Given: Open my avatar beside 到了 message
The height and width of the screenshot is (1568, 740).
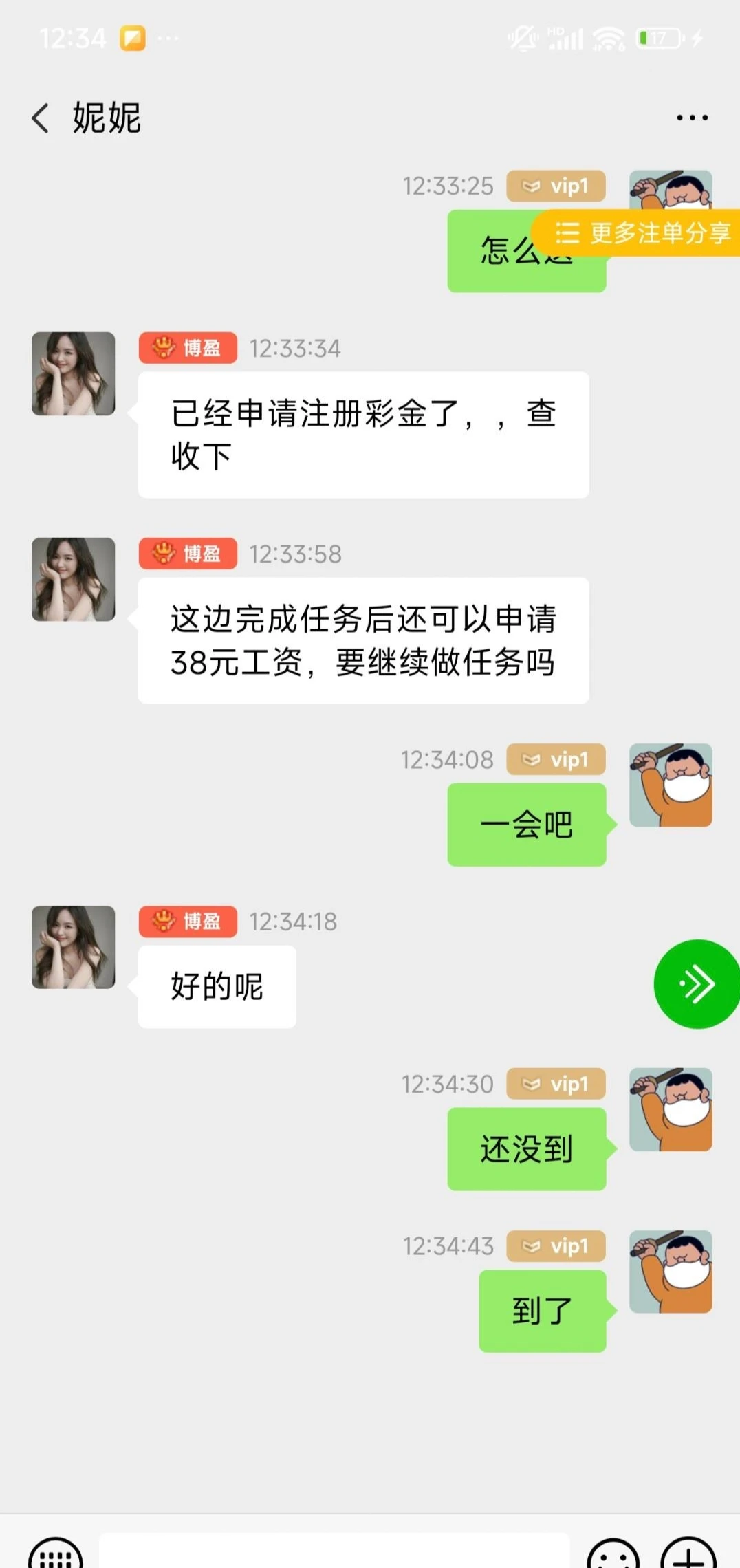Looking at the screenshot, I should click(671, 1272).
